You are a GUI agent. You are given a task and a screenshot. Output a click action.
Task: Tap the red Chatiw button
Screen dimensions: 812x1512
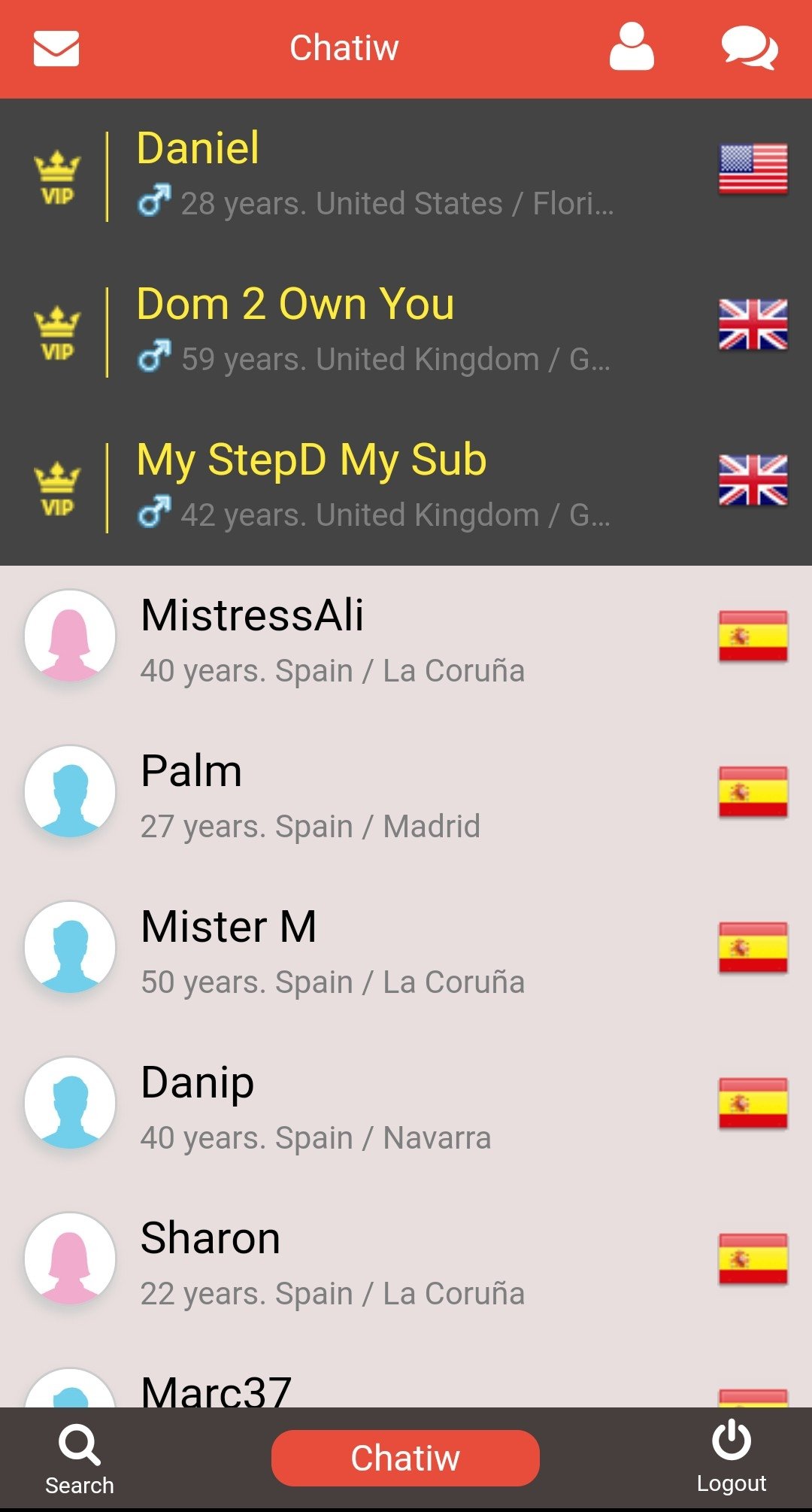pyautogui.click(x=405, y=1458)
